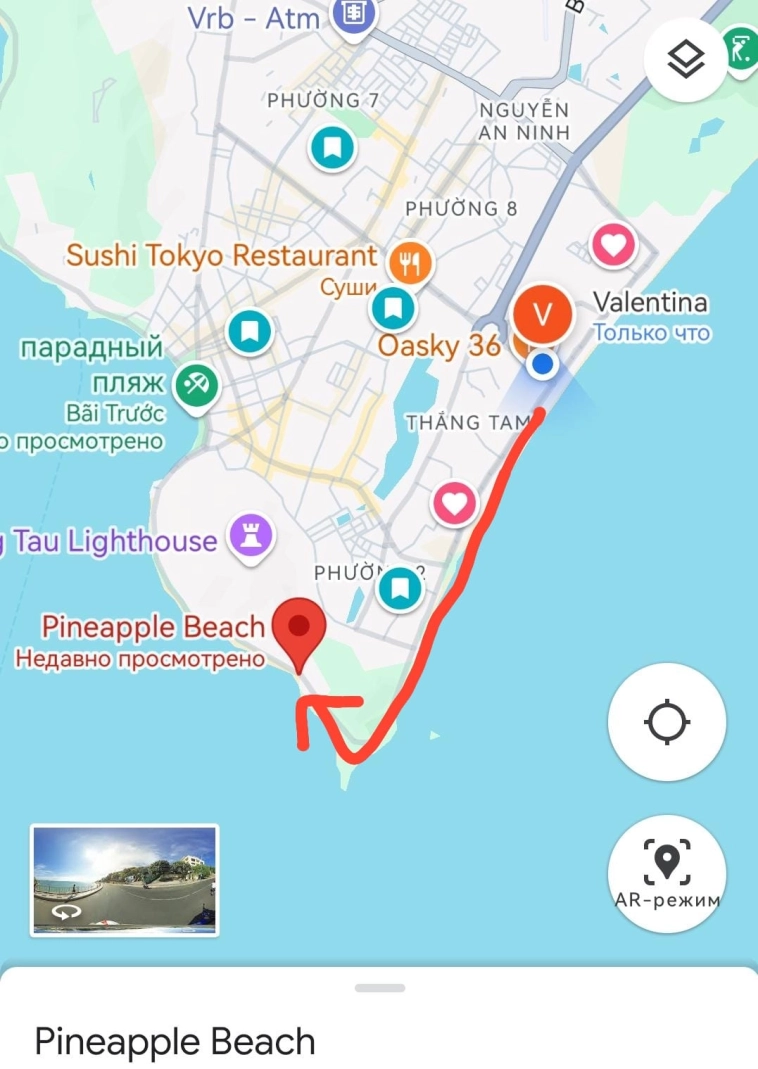Open the saved bookmark pin in Phường 7
This screenshot has height=1069, width=758.
(x=332, y=149)
